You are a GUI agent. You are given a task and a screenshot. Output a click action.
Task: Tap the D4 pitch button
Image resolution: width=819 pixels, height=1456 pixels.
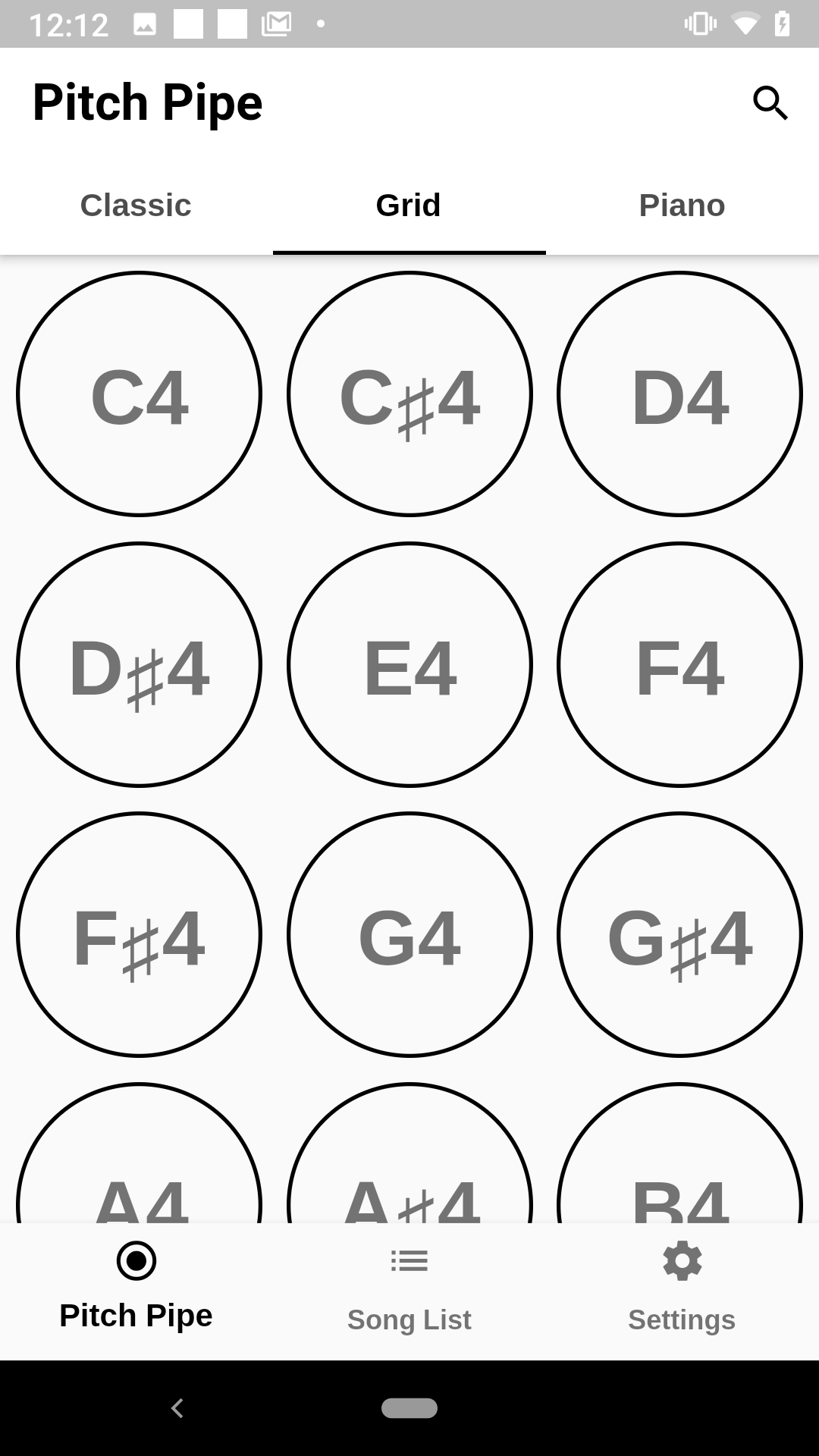(x=679, y=394)
